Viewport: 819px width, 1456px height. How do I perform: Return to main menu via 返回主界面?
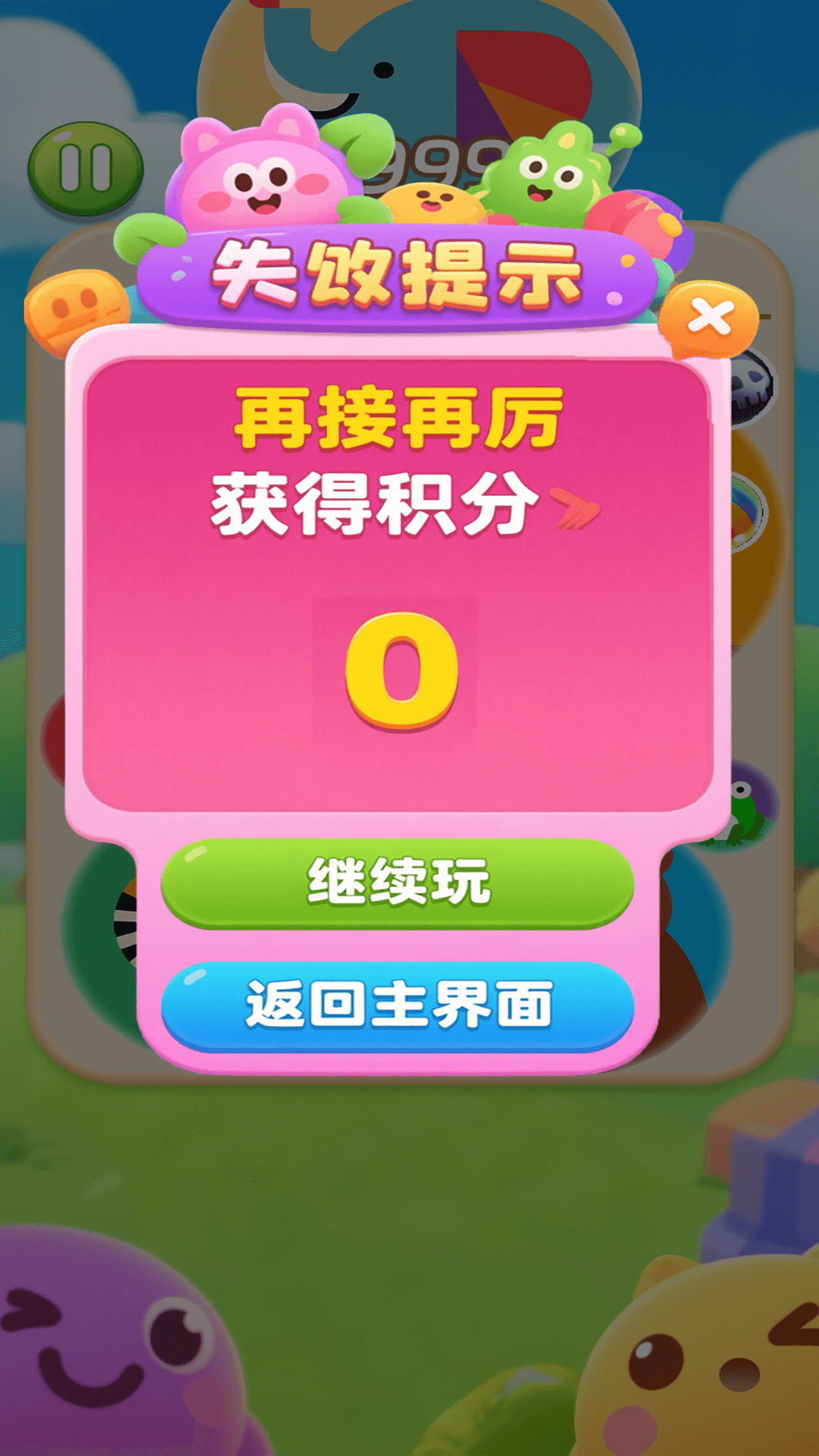397,1006
